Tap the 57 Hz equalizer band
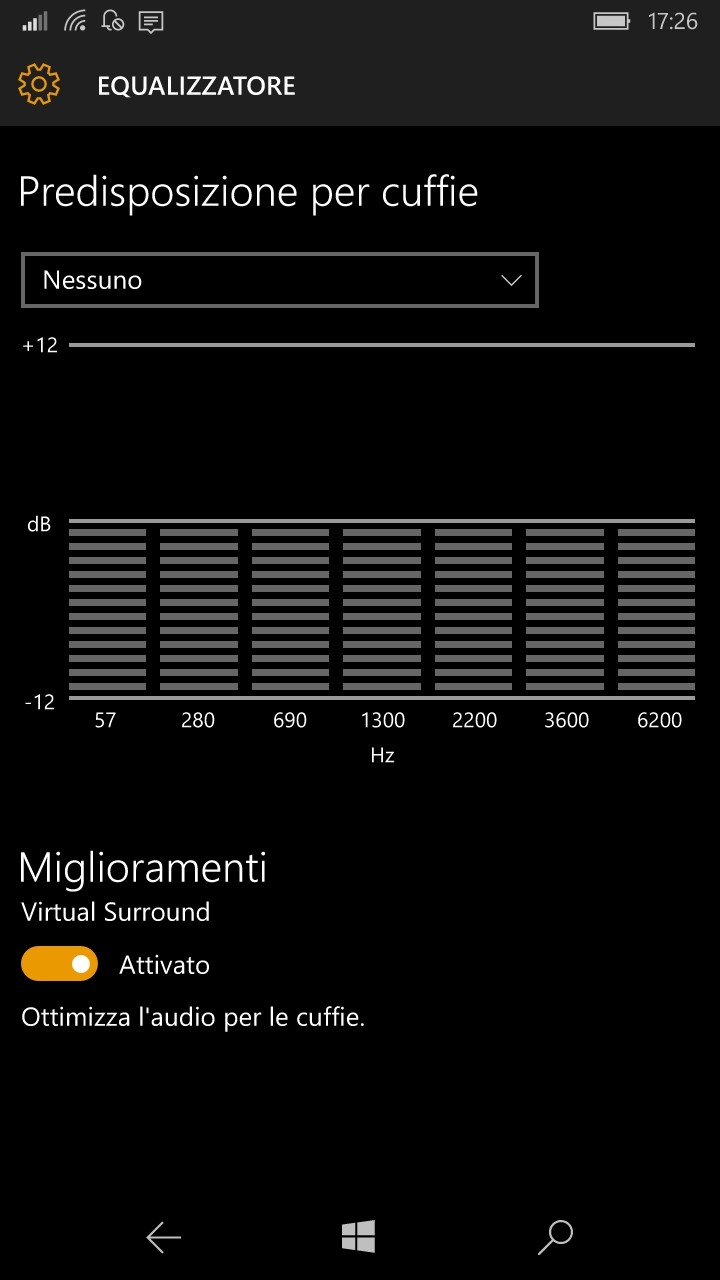 (x=107, y=610)
